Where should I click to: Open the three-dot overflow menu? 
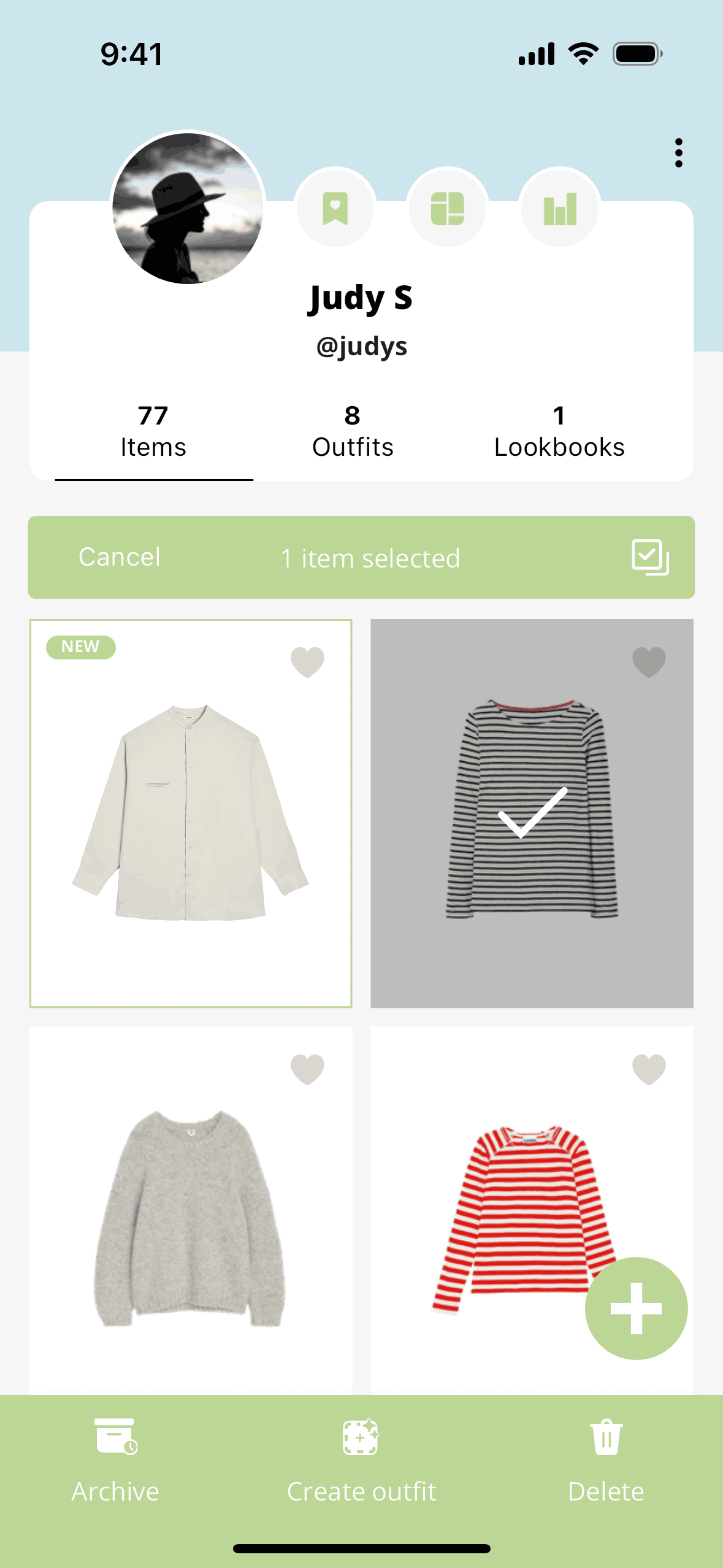click(678, 152)
